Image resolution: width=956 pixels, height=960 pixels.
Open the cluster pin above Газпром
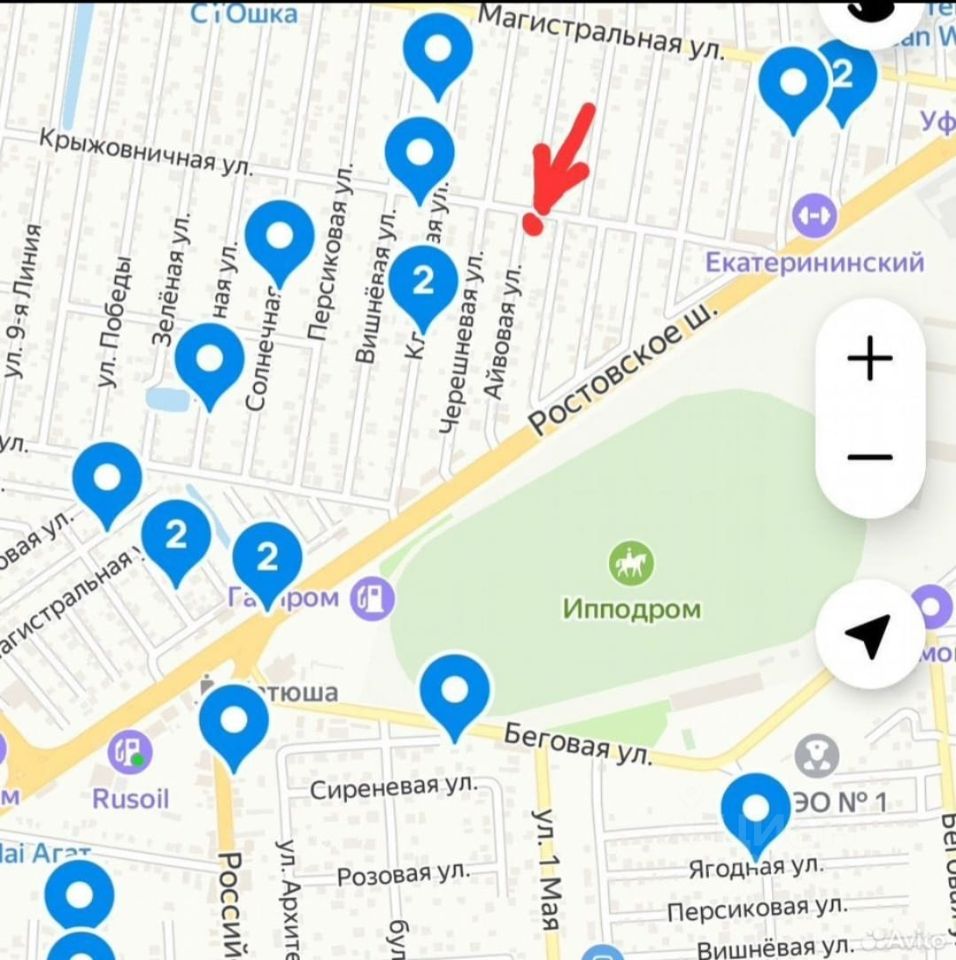pyautogui.click(x=267, y=557)
